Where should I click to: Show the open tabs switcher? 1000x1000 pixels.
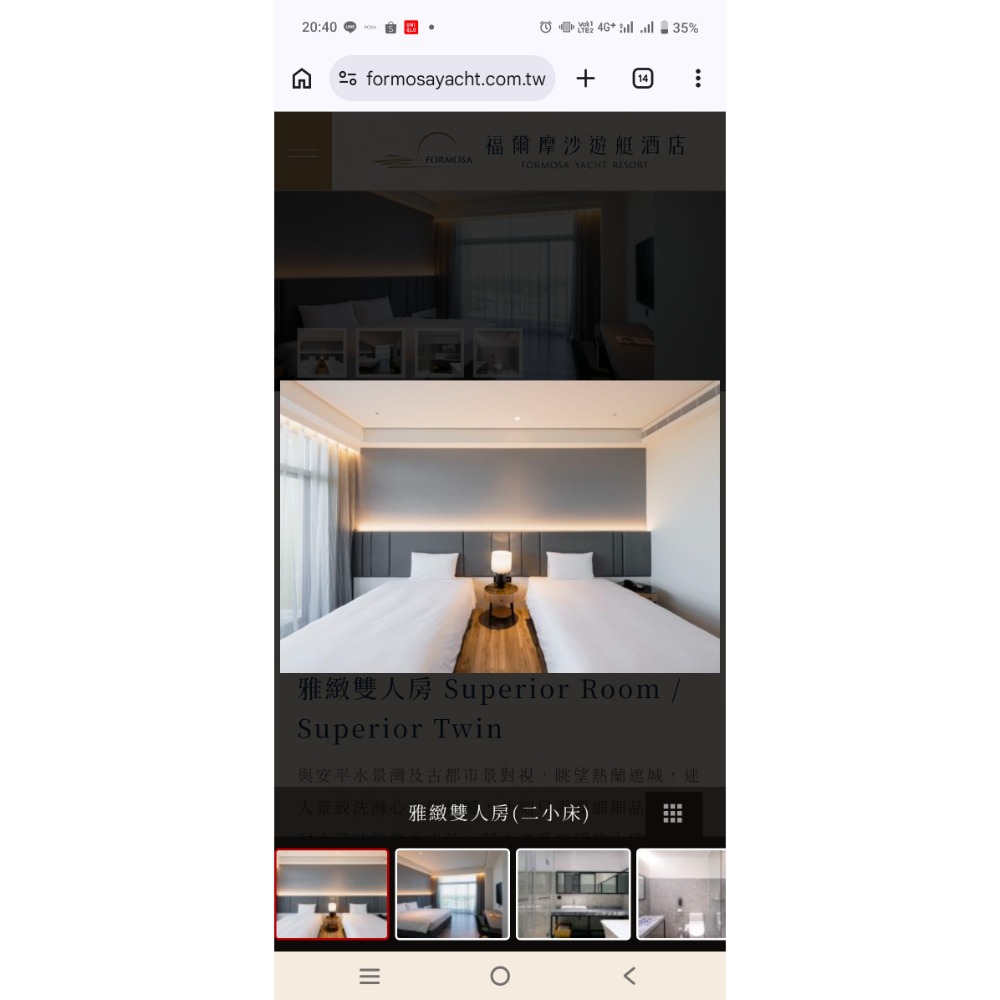click(643, 79)
